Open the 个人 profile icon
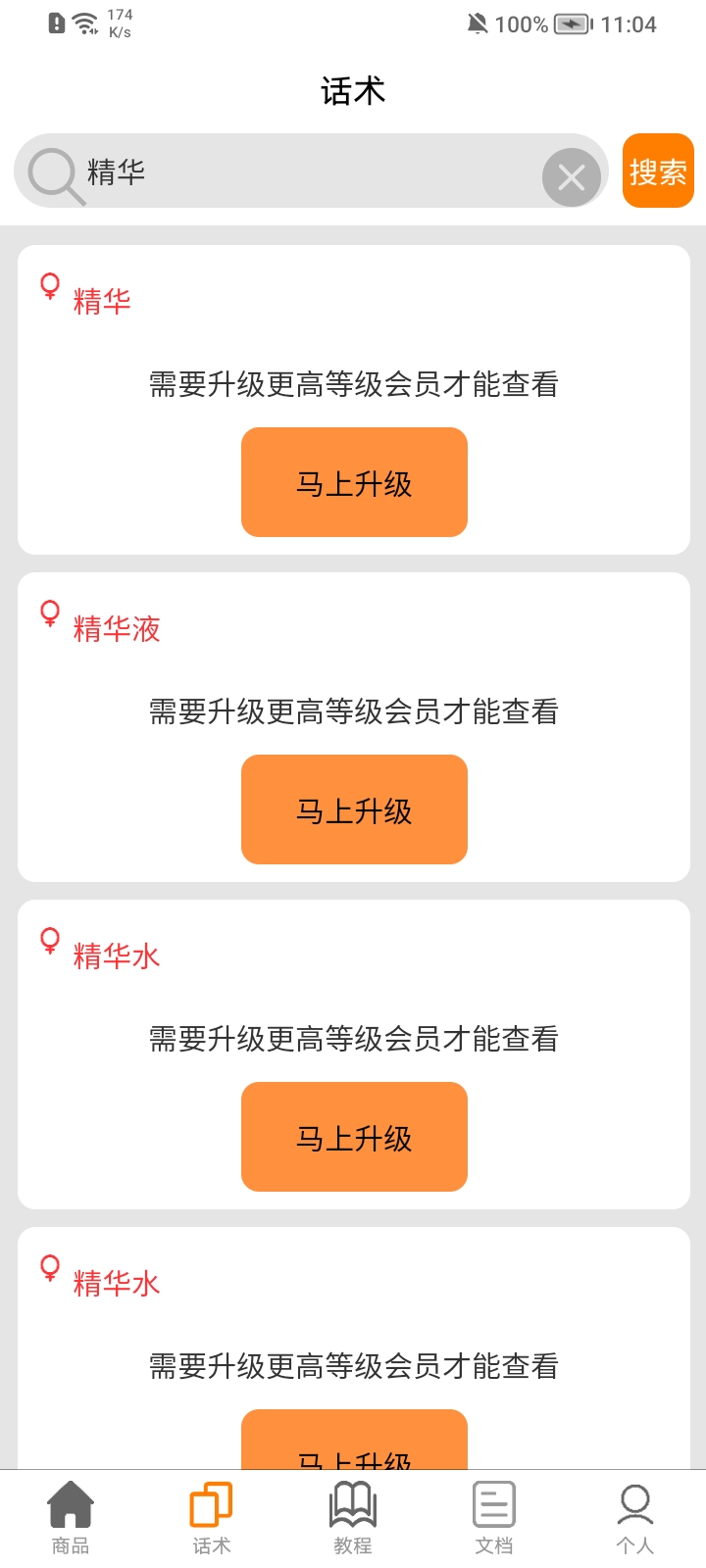706x1568 pixels. click(634, 1501)
